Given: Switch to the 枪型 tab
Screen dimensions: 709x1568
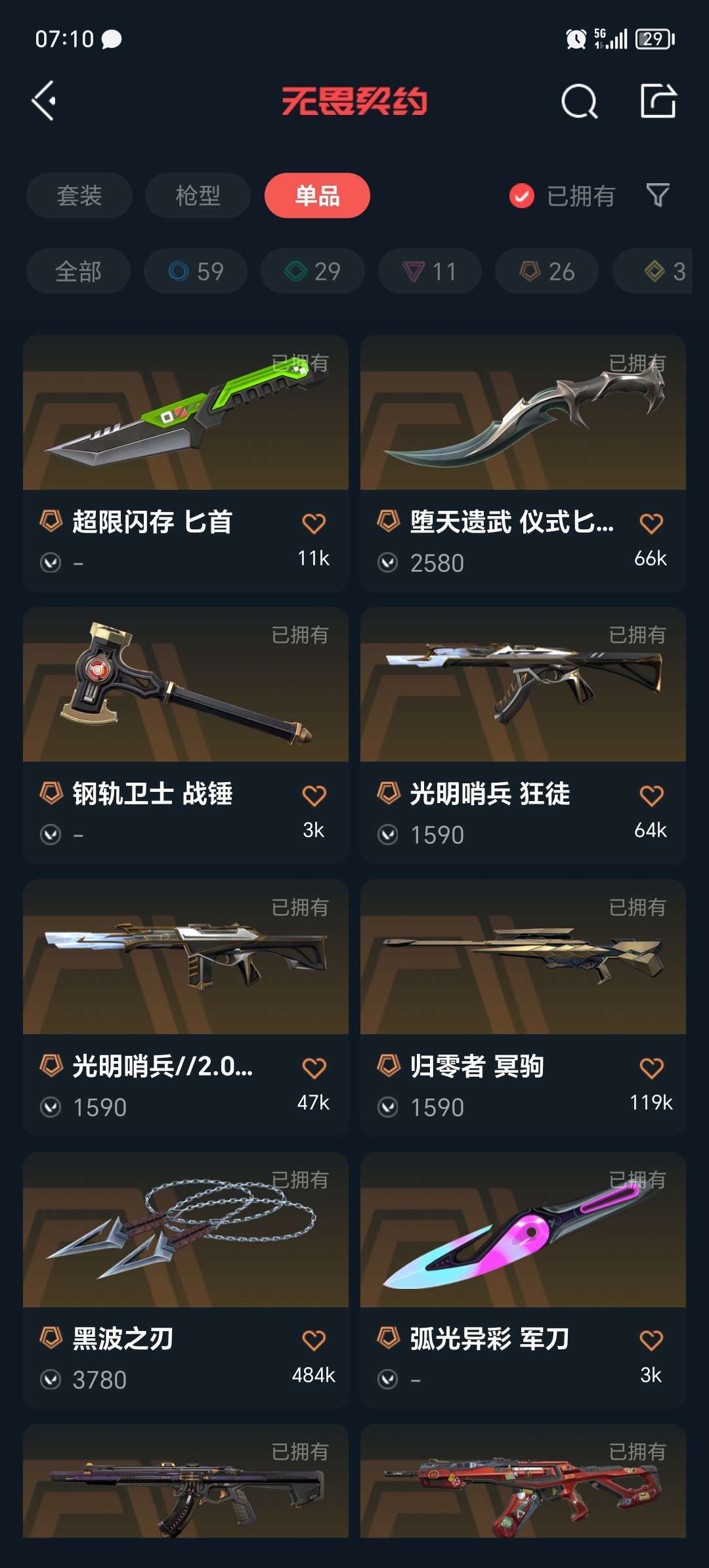Looking at the screenshot, I should [198, 196].
